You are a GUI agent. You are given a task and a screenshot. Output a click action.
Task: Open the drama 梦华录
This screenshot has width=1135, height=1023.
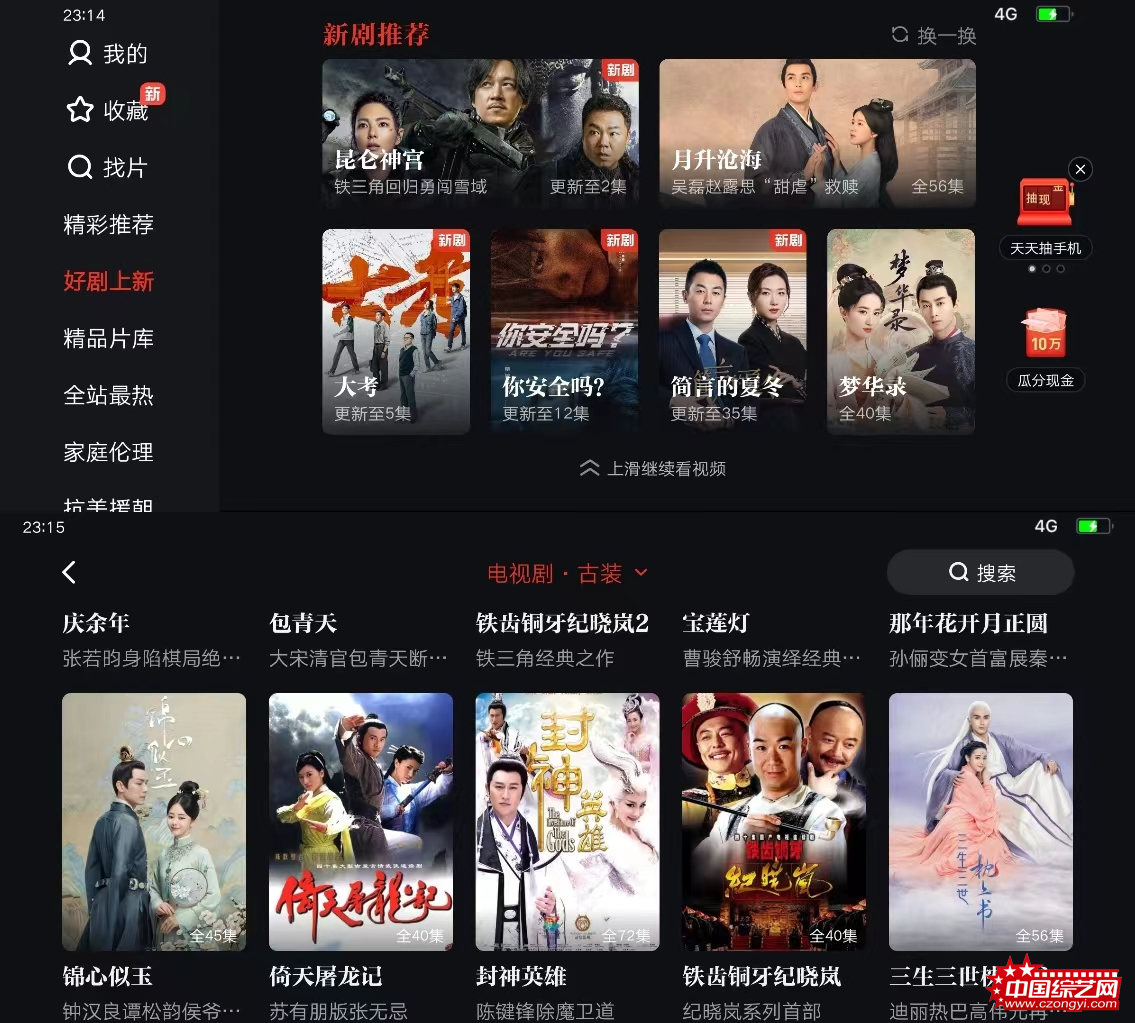click(900, 331)
